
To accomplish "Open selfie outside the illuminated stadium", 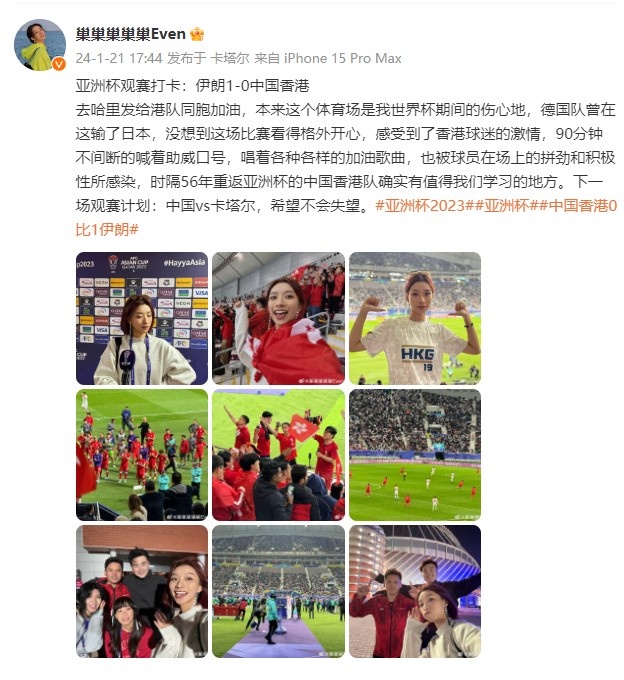I will [414, 591].
